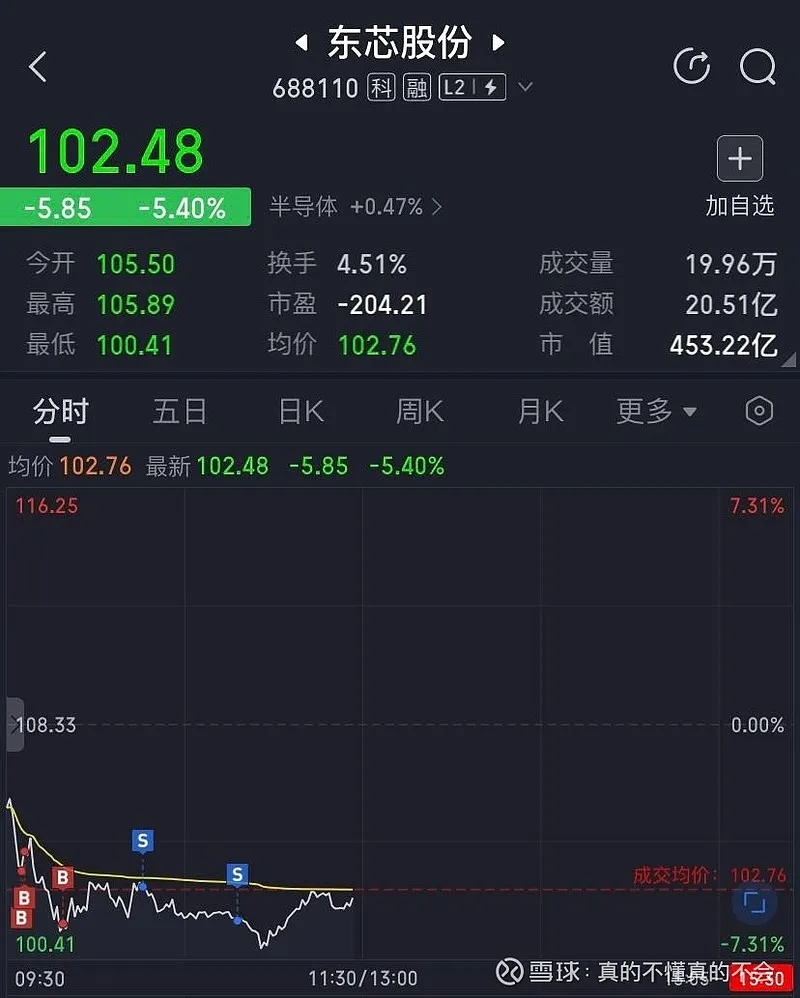Viewport: 800px width, 998px height.
Task: Open the 月K chart
Action: click(x=541, y=411)
